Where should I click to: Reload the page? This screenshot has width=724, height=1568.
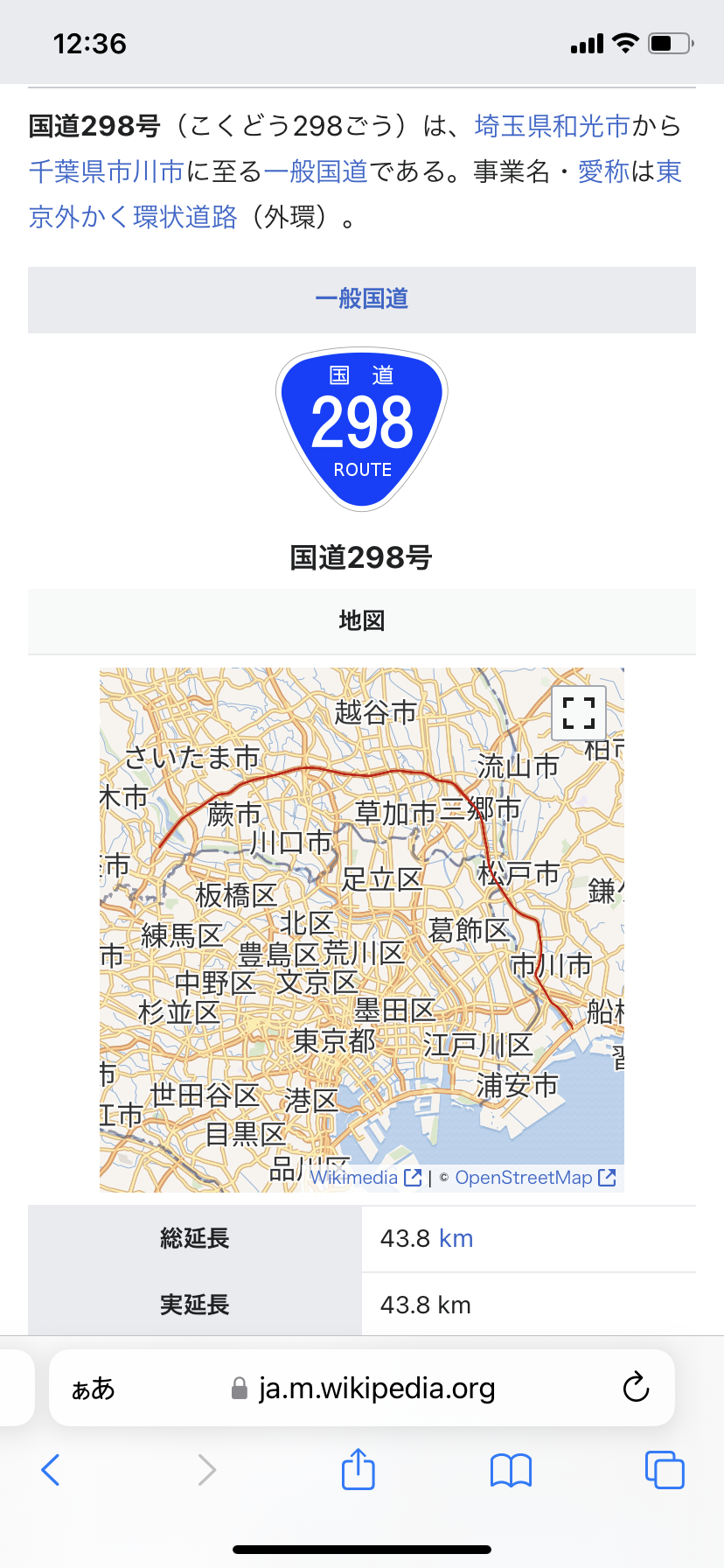tap(636, 1388)
